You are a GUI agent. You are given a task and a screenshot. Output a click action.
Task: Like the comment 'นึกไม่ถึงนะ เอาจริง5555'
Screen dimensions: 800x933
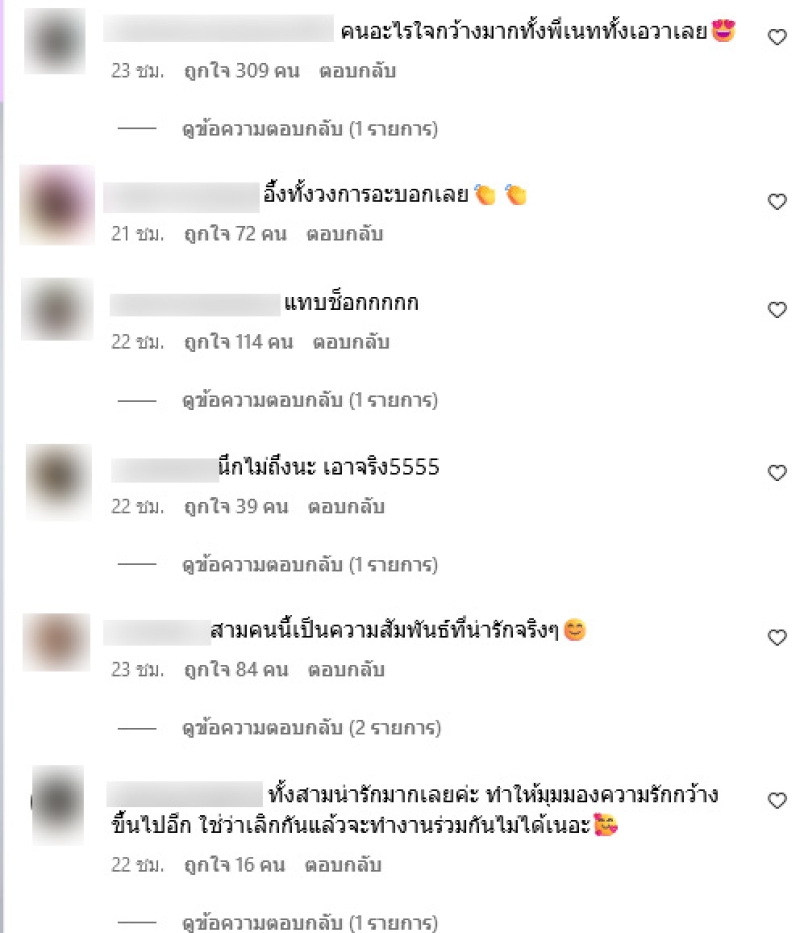[777, 473]
